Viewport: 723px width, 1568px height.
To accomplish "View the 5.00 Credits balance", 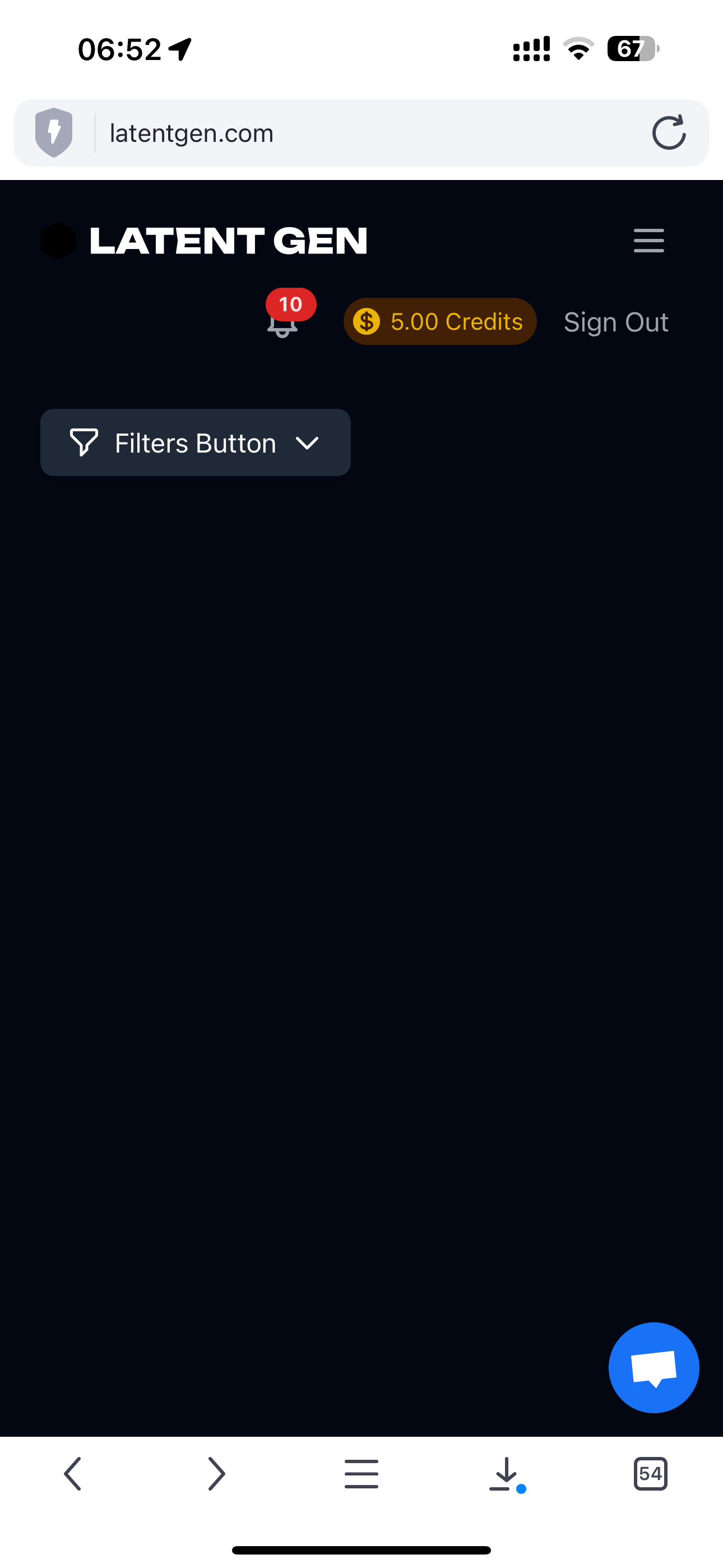I will (x=439, y=321).
